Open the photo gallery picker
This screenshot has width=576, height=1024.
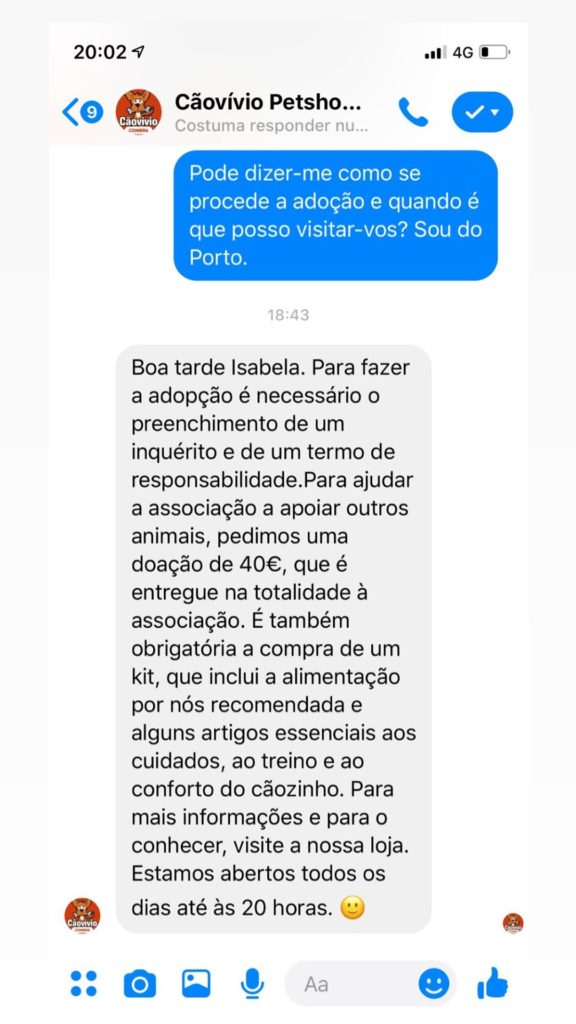pos(196,983)
